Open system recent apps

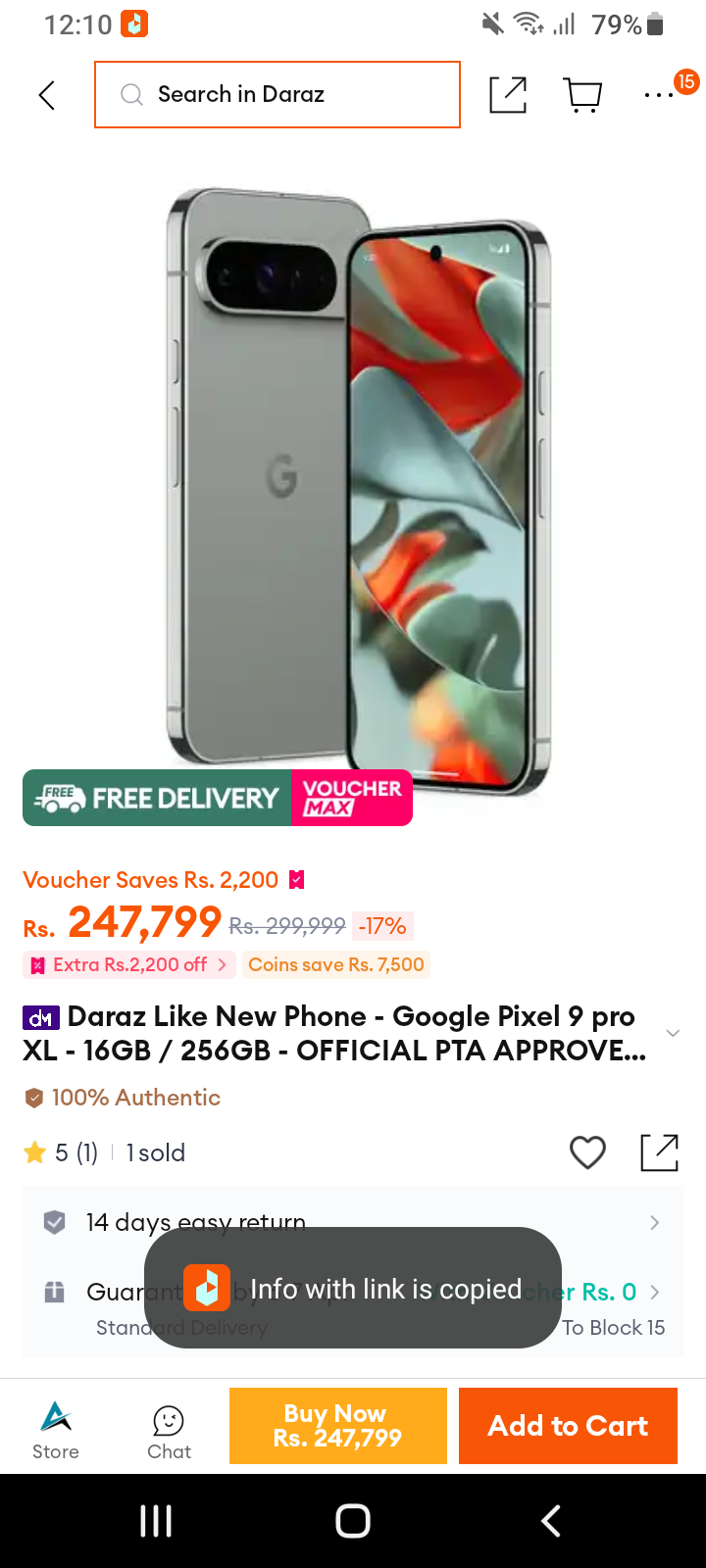[156, 1521]
